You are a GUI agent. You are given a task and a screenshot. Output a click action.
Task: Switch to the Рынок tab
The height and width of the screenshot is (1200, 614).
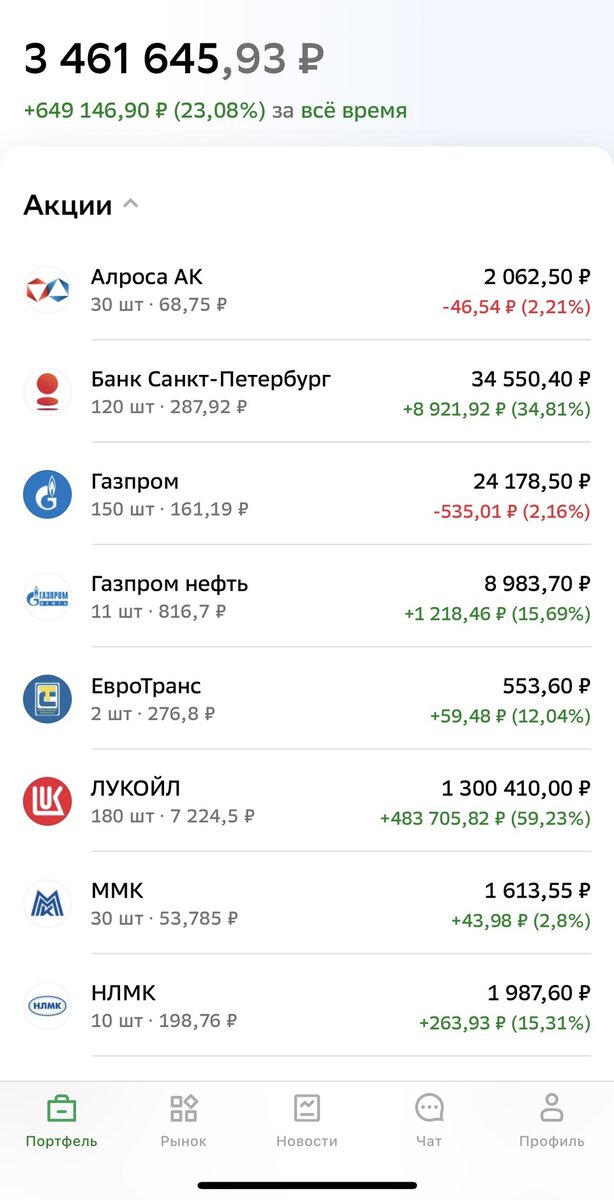click(184, 1120)
